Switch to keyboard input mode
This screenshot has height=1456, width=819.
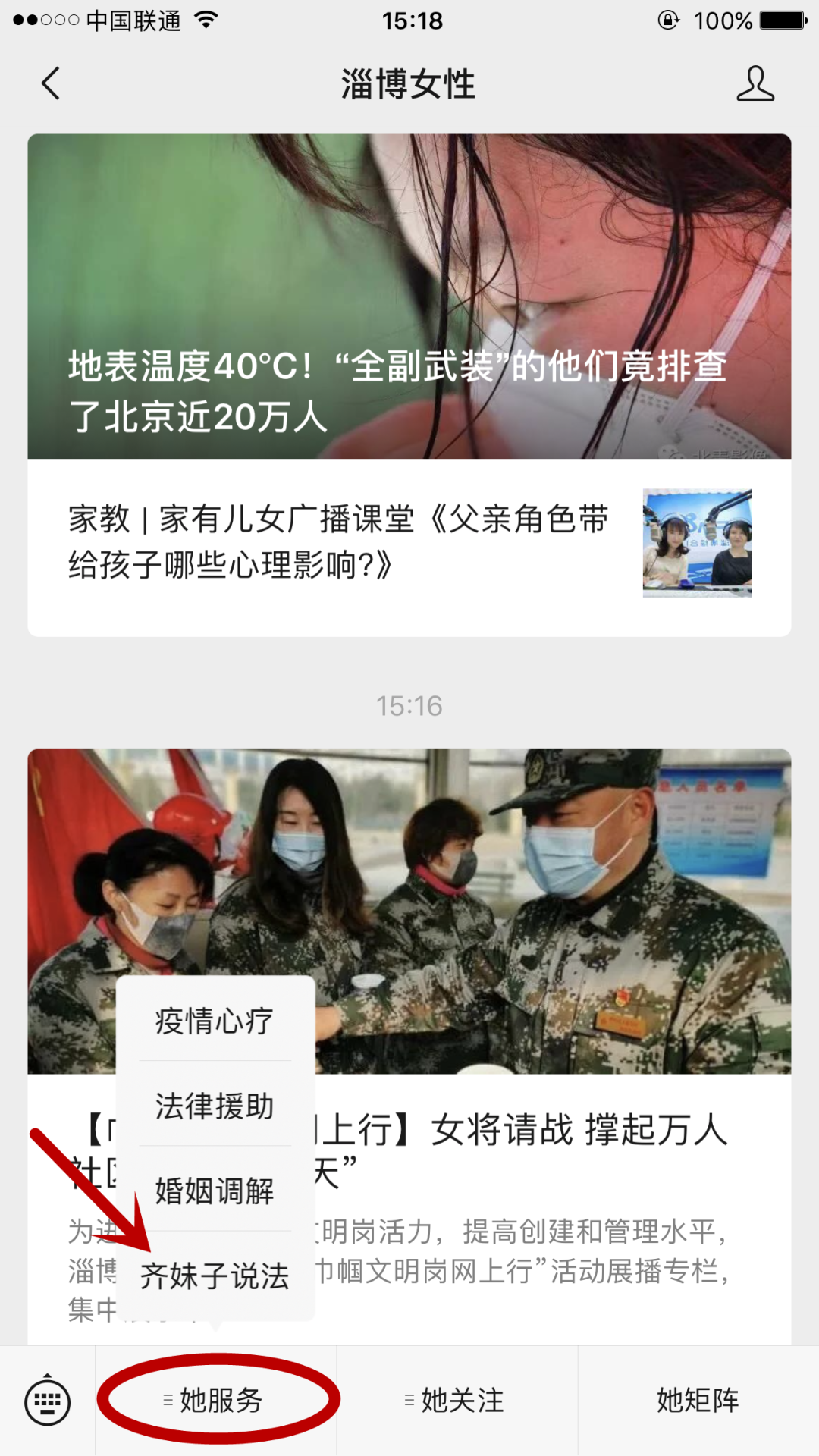click(48, 1401)
